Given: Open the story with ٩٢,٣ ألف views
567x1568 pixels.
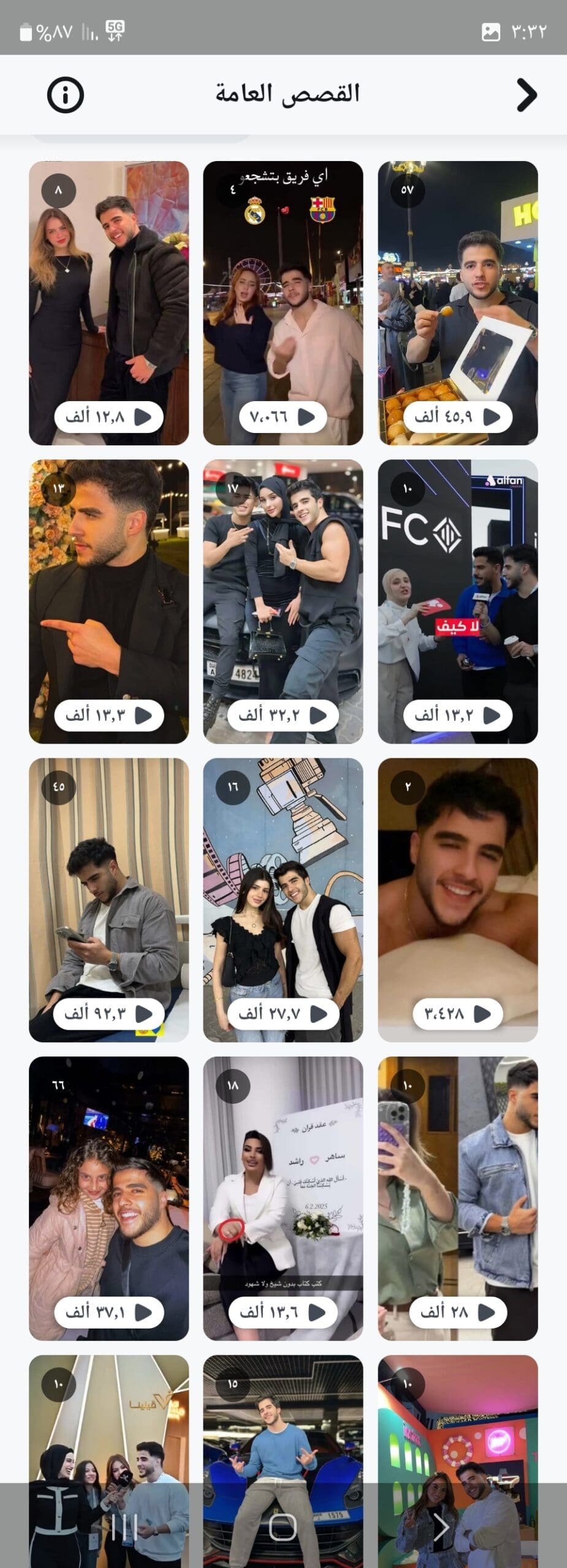Looking at the screenshot, I should 108,899.
